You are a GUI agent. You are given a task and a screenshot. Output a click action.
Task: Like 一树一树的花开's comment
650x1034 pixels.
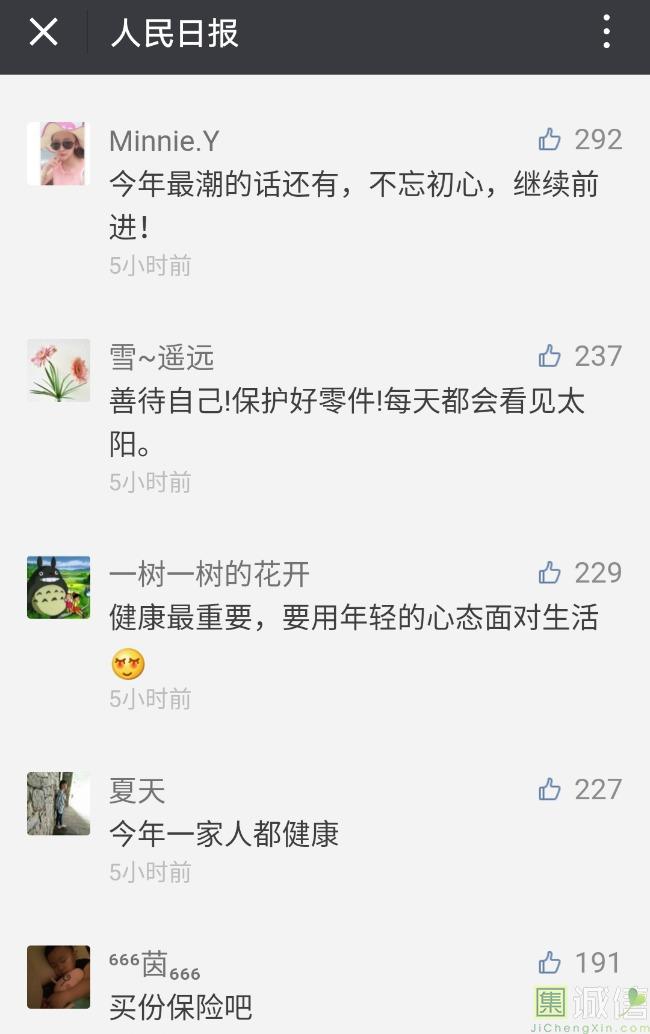click(550, 573)
